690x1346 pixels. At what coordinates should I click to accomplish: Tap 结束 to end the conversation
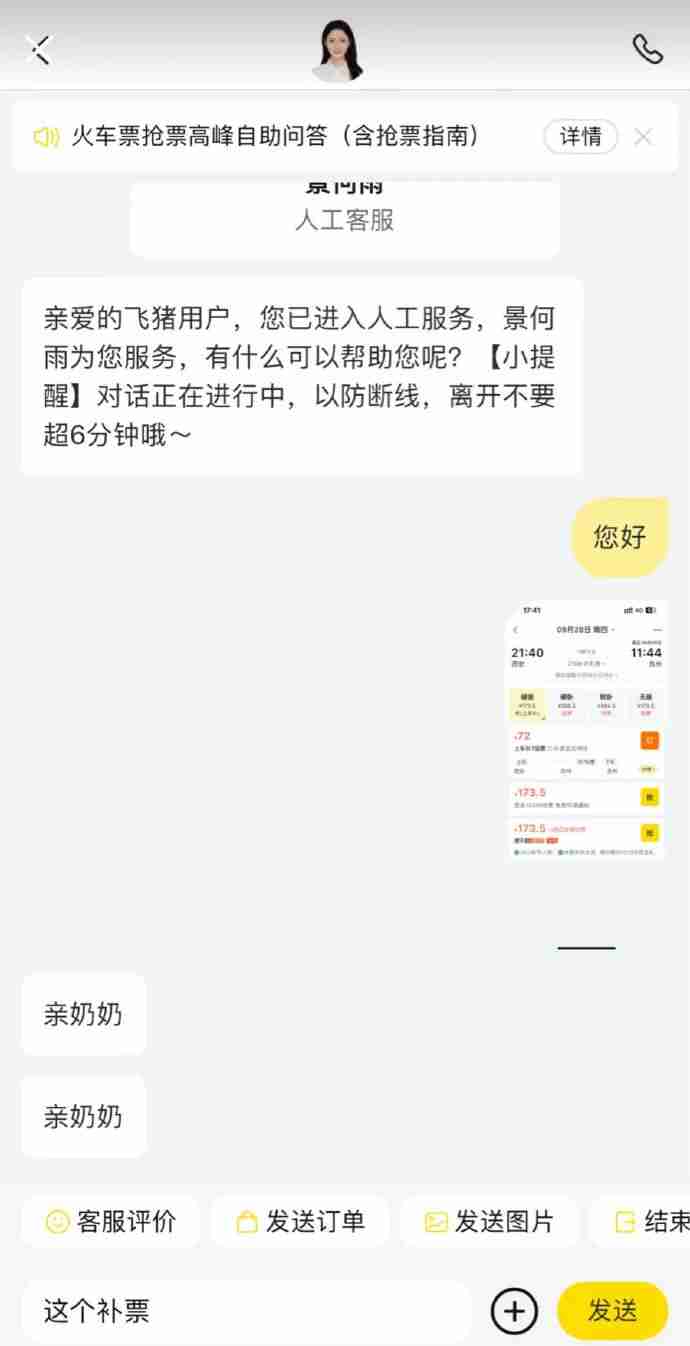click(x=651, y=1221)
